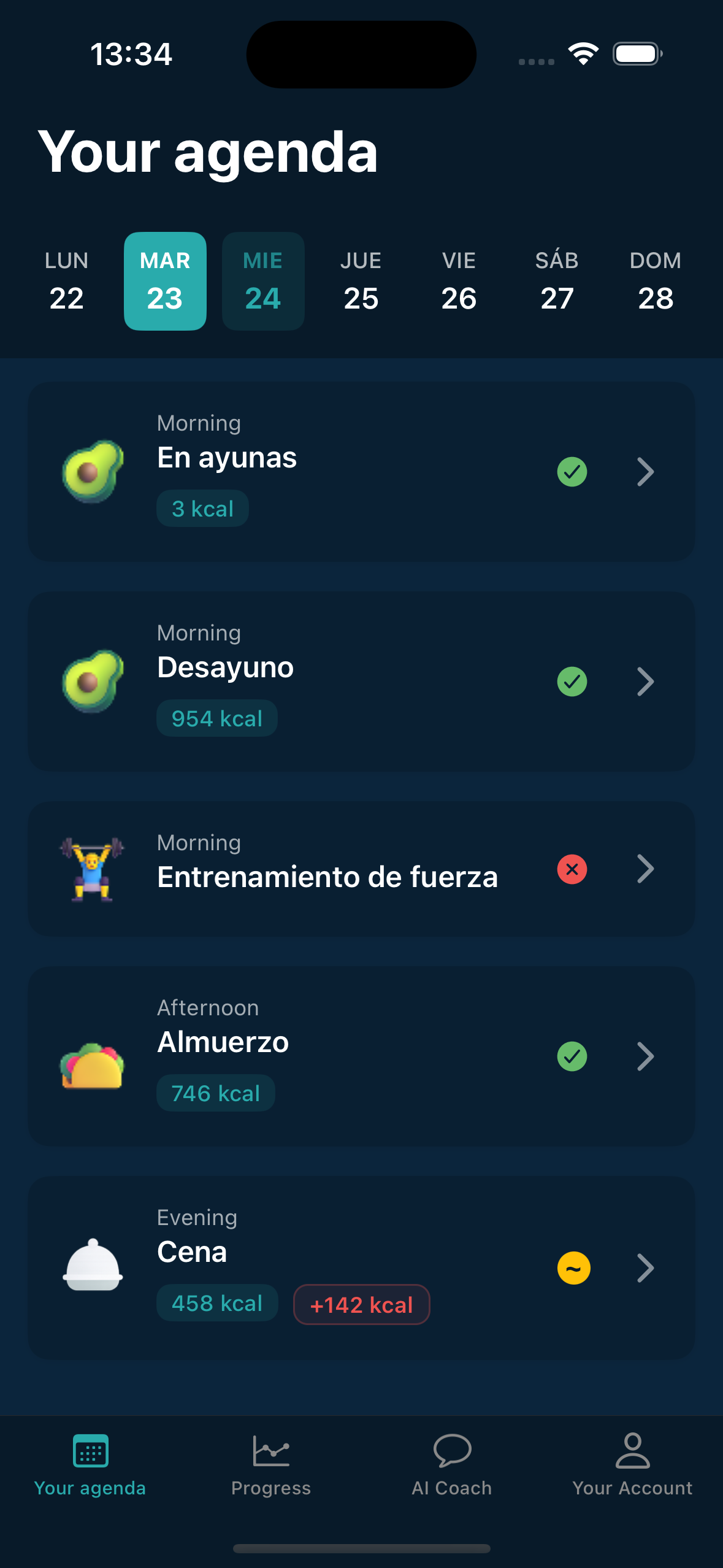Viewport: 723px width, 1568px height.
Task: Tap the 954 kcal badge under Desayuno
Action: (217, 717)
